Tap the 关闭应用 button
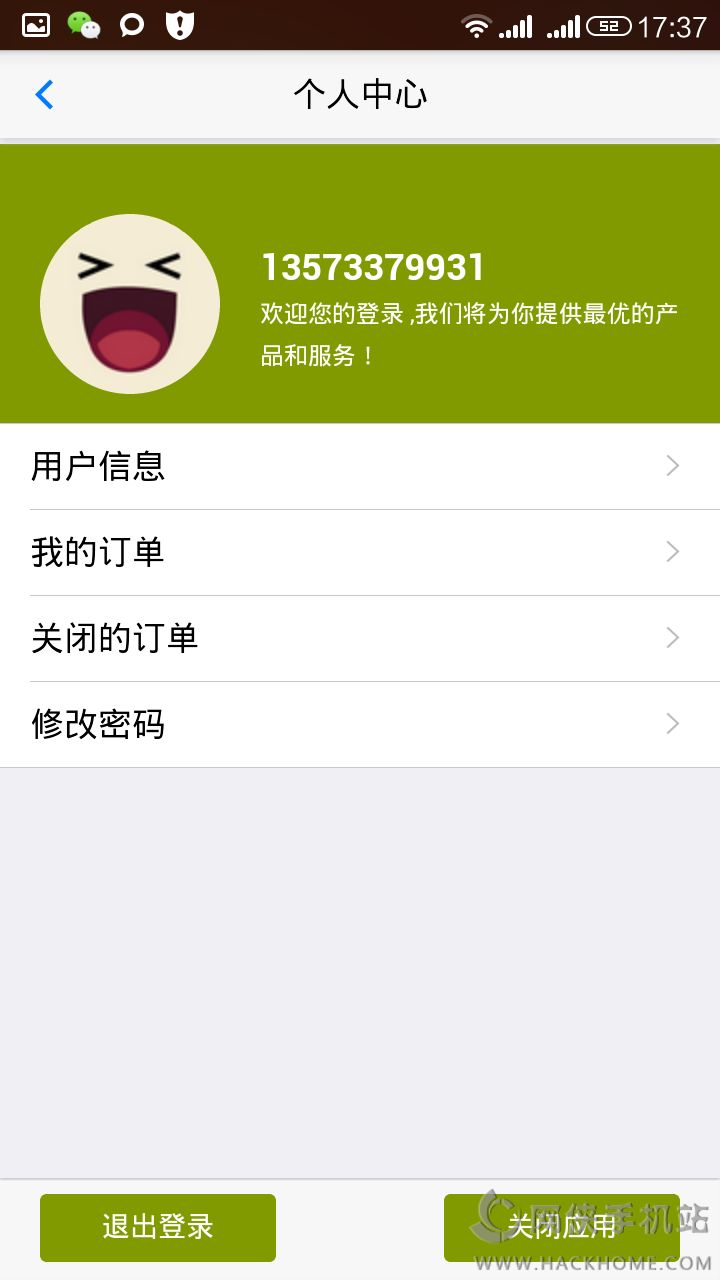Screen dimensions: 720x1280 tap(561, 1227)
